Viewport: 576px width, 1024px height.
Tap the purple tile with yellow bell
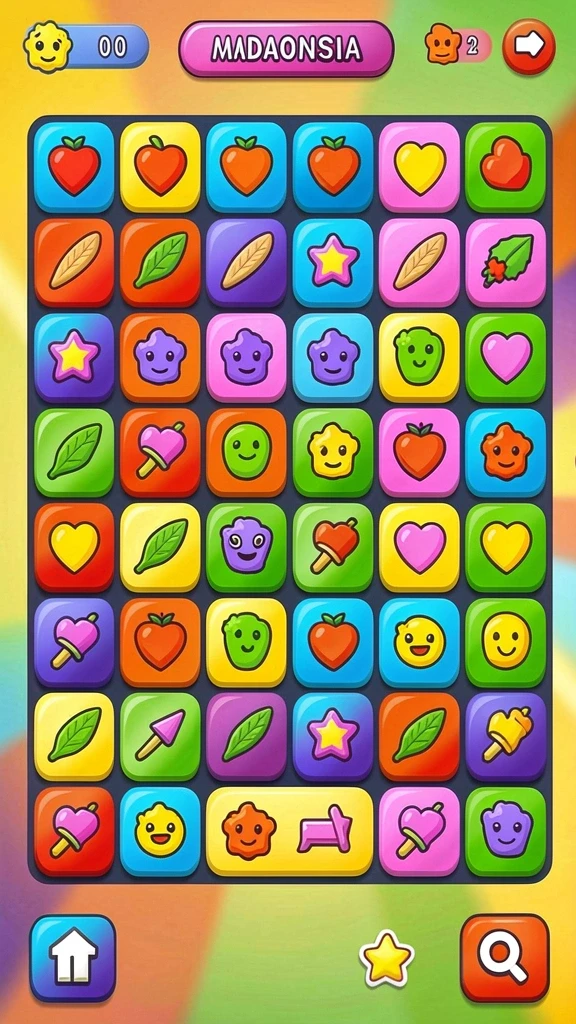point(505,737)
